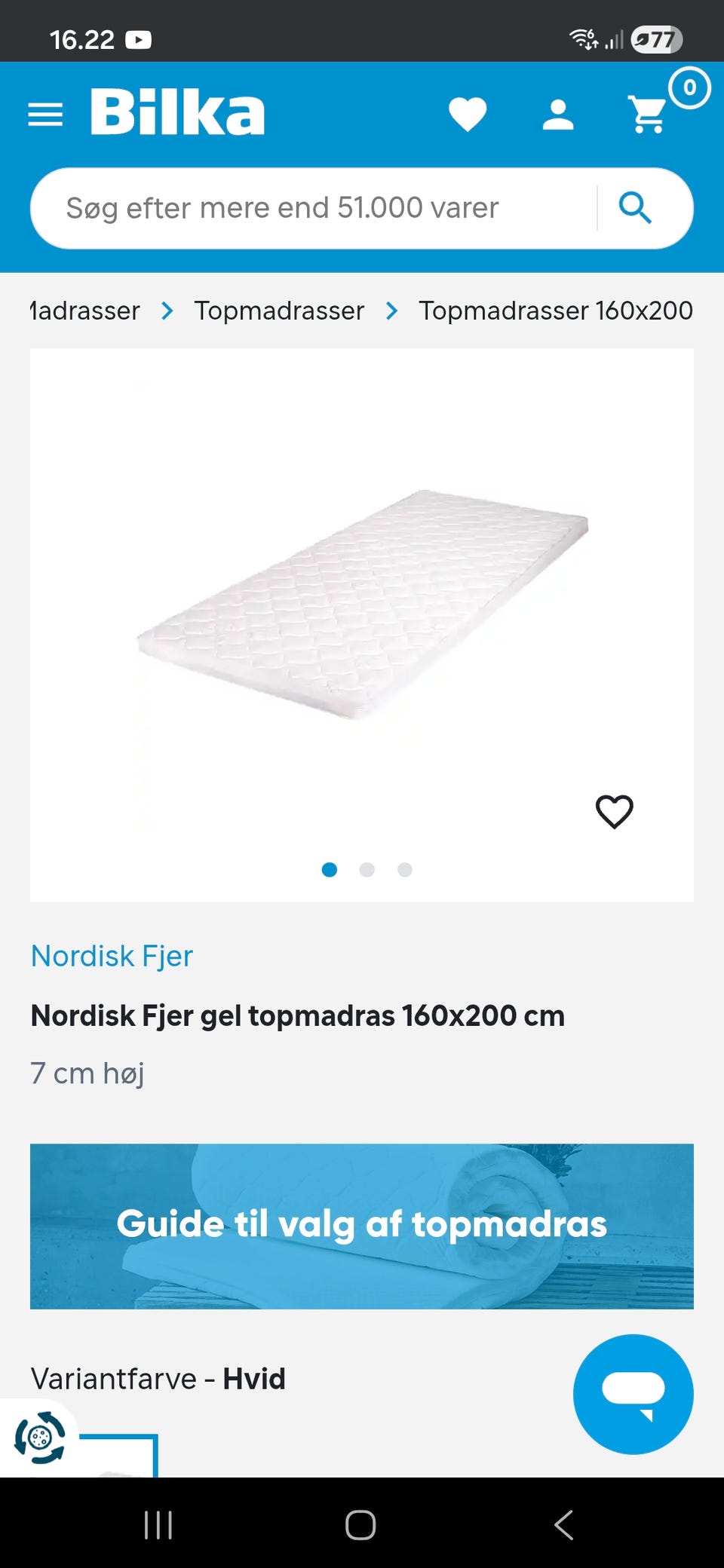This screenshot has height=1568, width=724.
Task: Start the chat bubble
Action: 633,1394
